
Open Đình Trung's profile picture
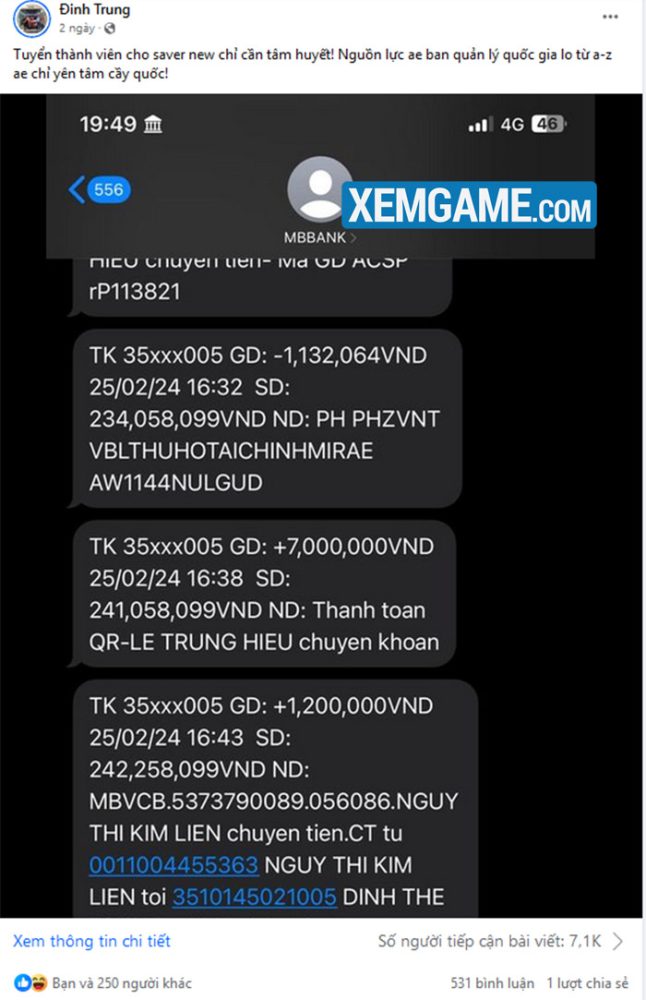pyautogui.click(x=32, y=19)
